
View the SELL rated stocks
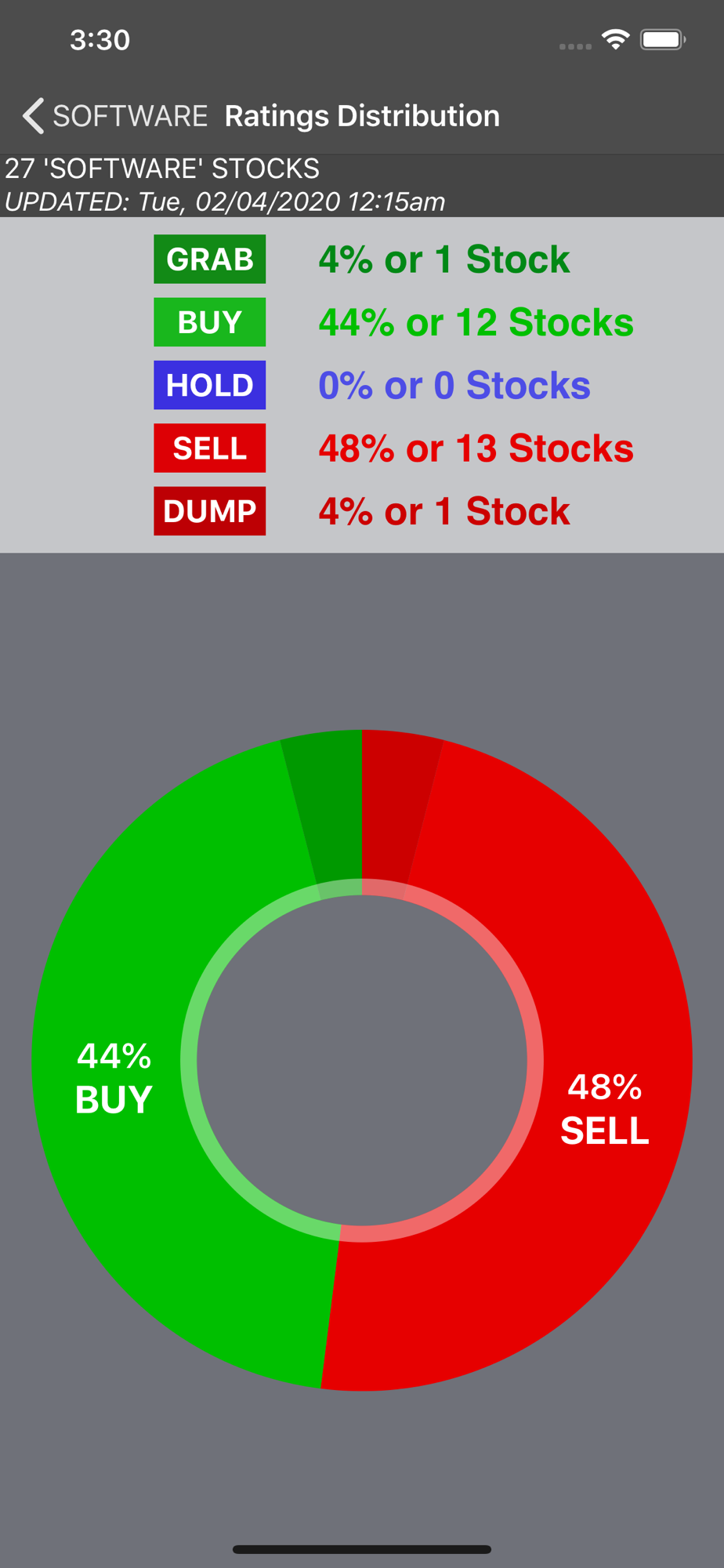click(209, 448)
